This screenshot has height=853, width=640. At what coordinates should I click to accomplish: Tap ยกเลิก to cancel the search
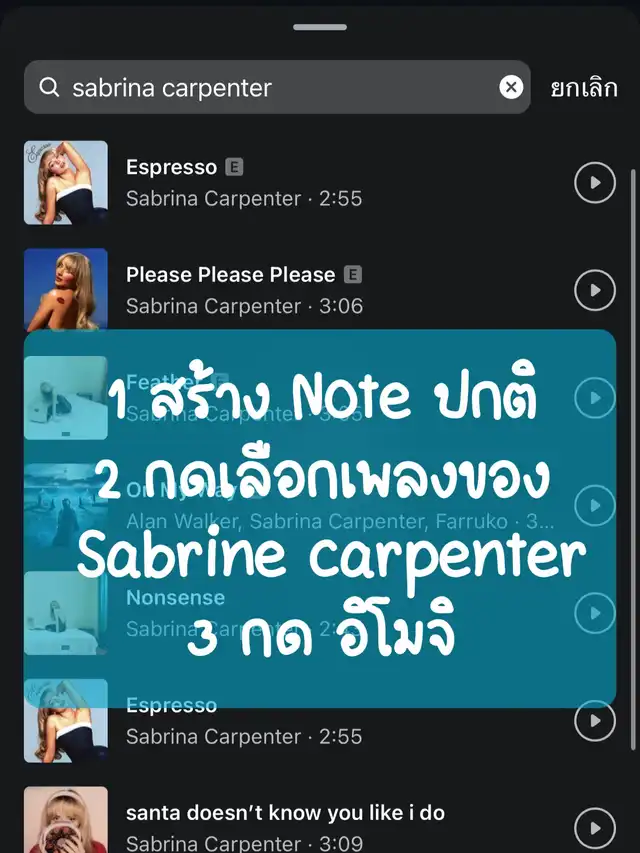coord(584,88)
